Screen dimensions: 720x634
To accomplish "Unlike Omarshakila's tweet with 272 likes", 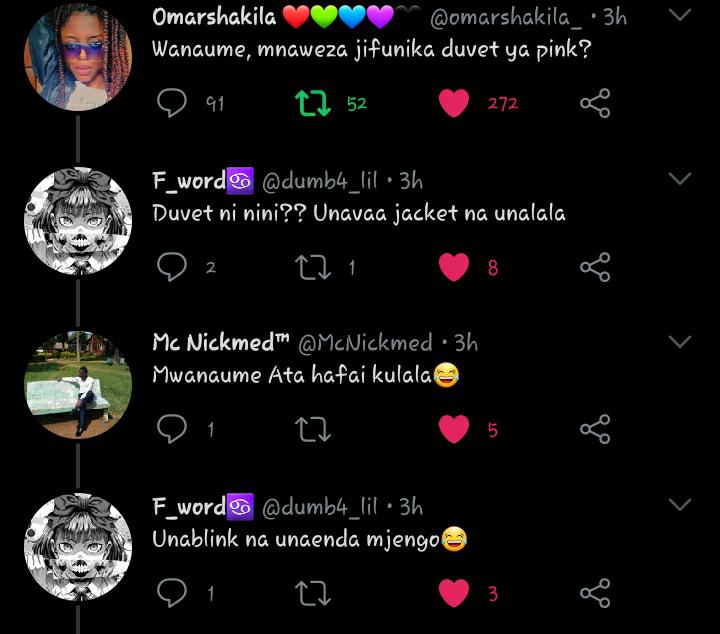I will coord(454,103).
